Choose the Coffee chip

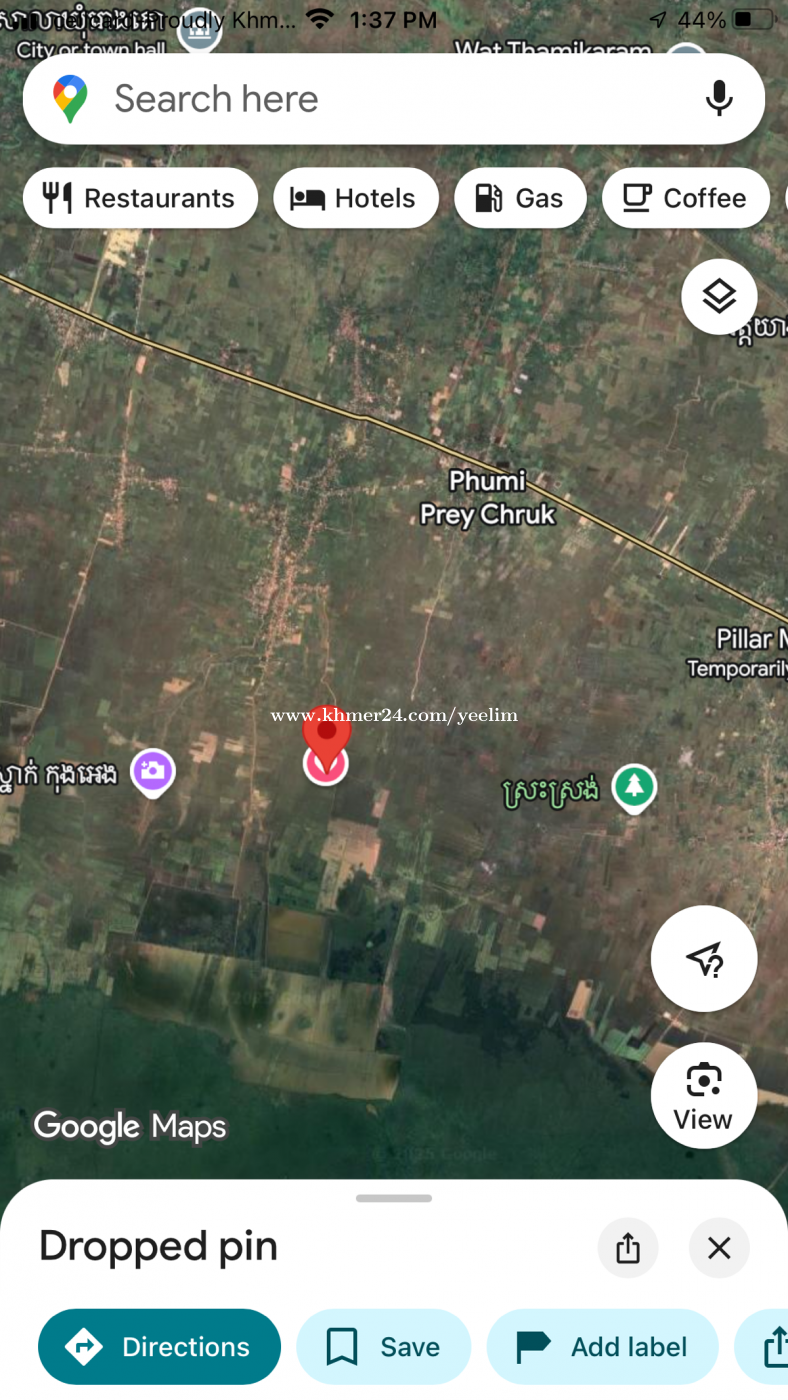(686, 198)
